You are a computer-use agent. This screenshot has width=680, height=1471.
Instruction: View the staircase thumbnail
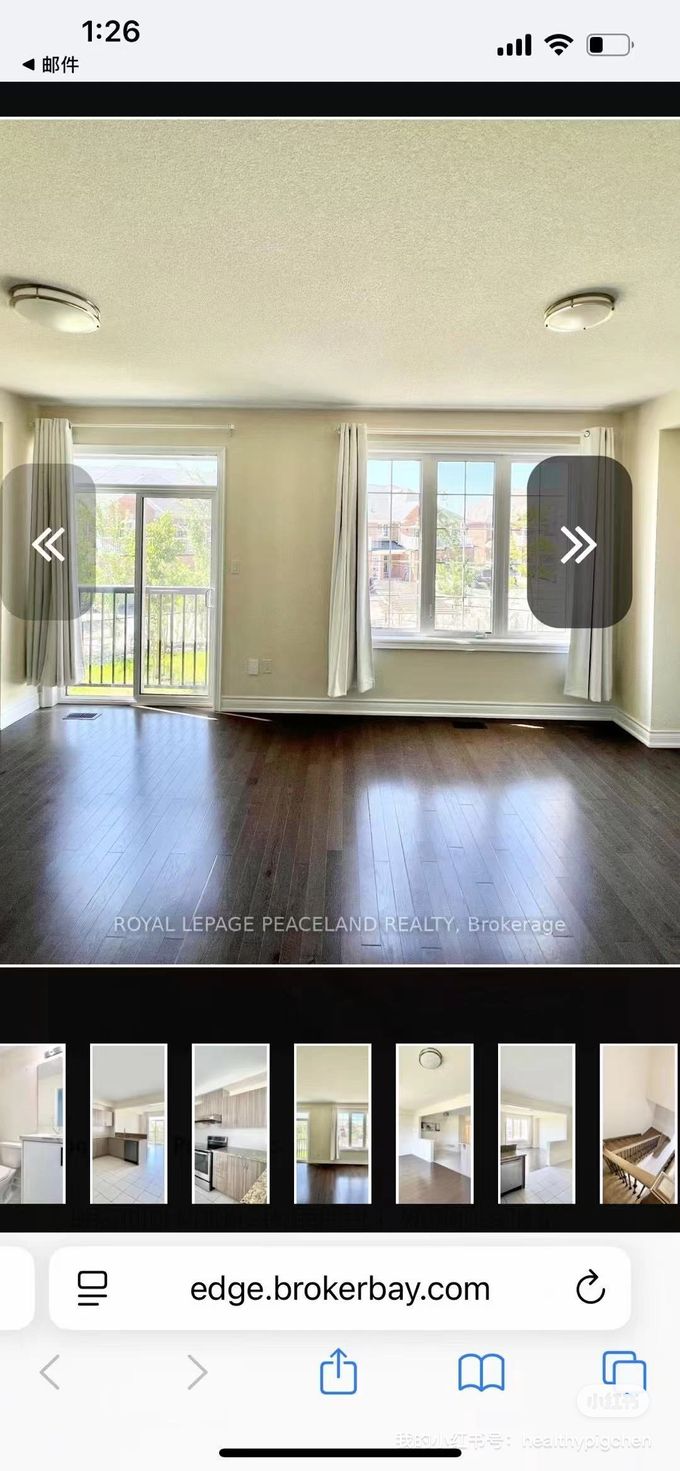tap(638, 1123)
